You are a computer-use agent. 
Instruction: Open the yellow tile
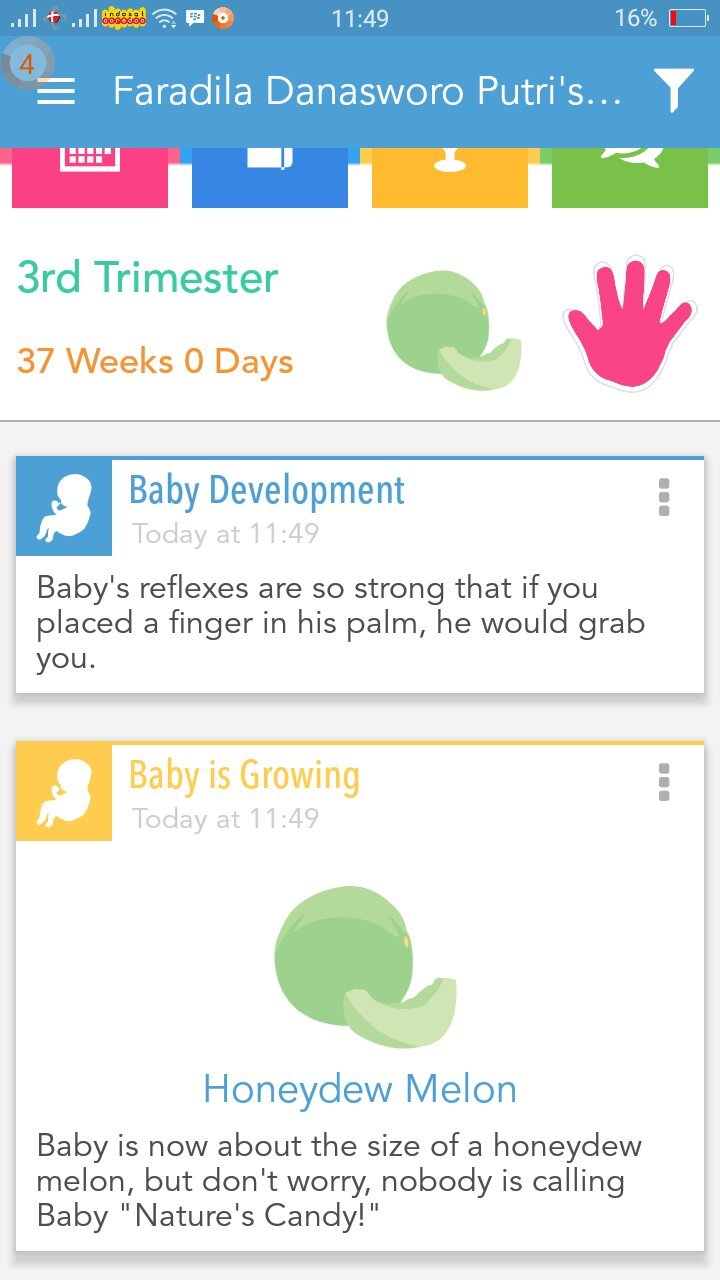450,177
